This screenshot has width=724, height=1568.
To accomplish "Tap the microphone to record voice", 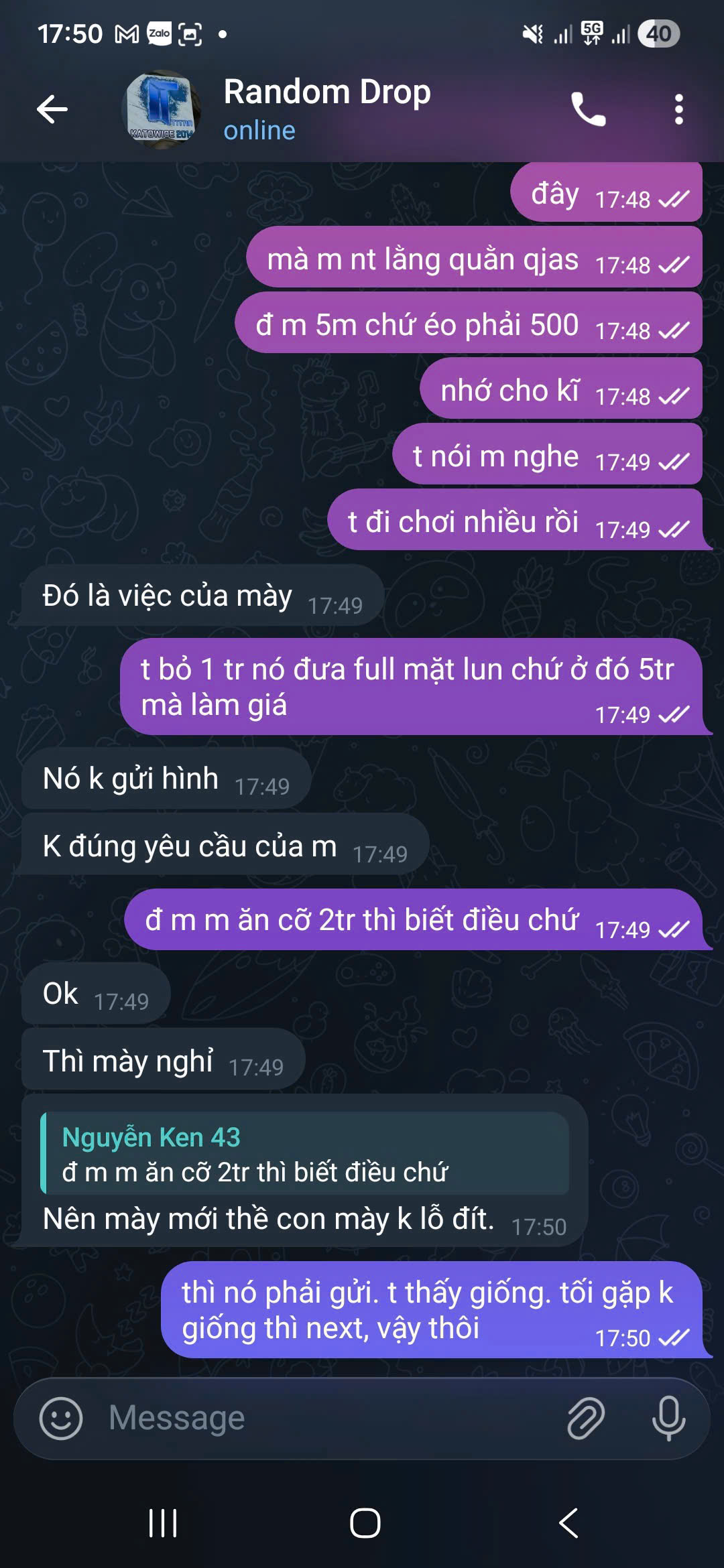I will point(668,1418).
